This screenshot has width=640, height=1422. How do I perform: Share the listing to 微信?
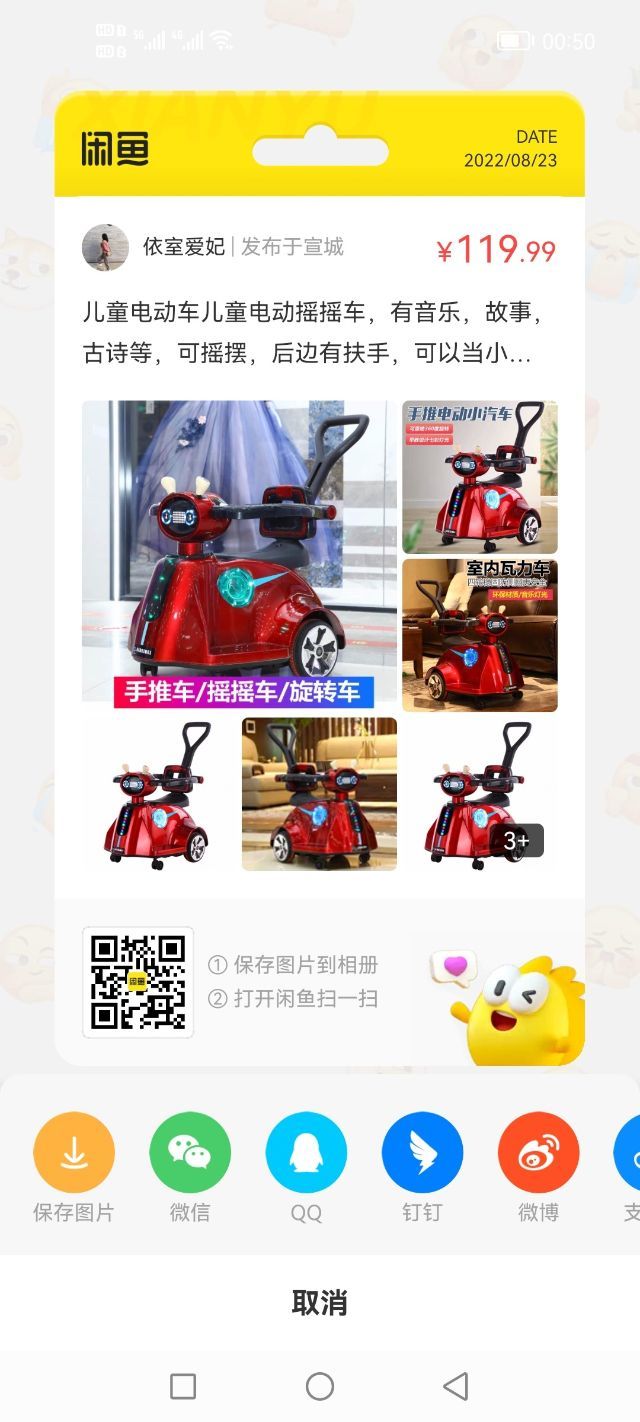[190, 1153]
